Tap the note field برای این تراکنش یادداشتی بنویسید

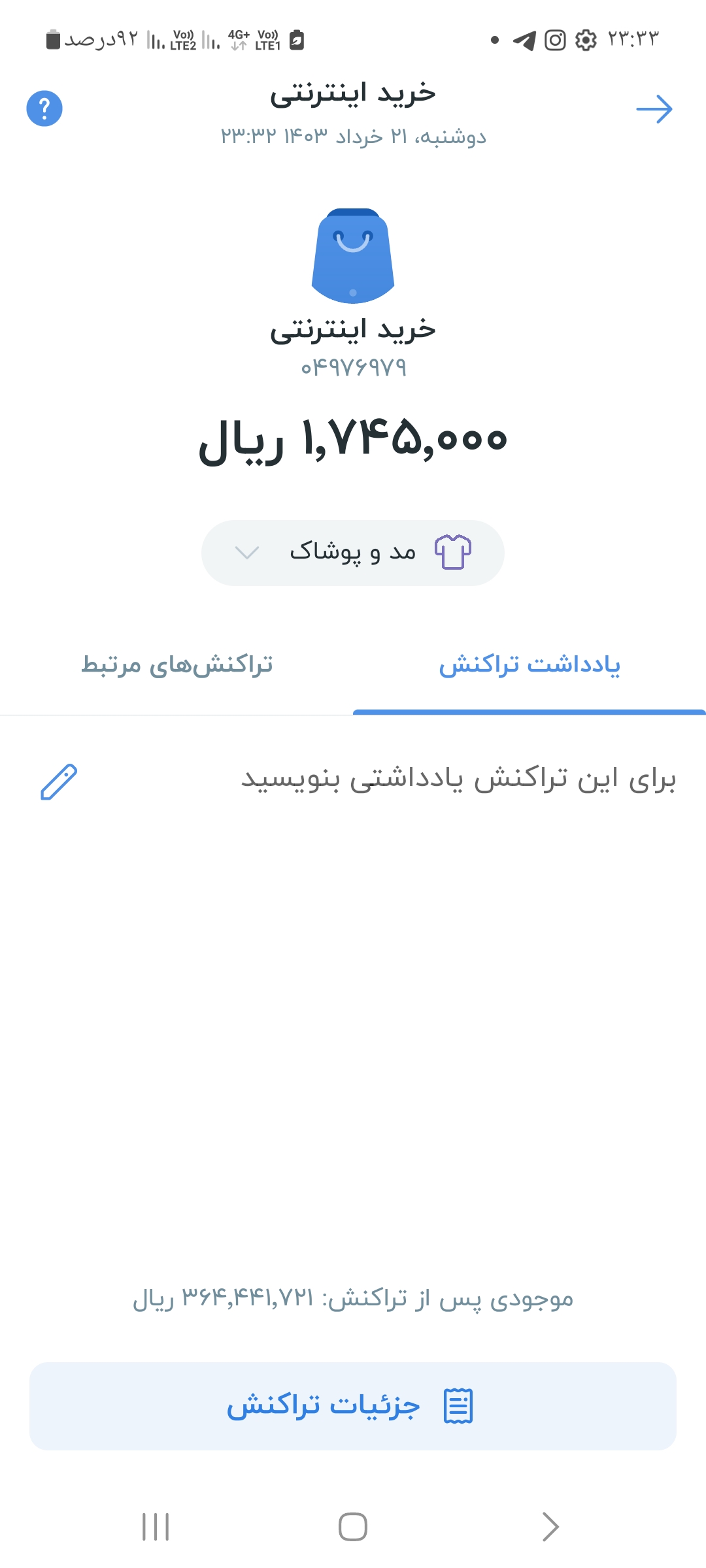tap(458, 779)
